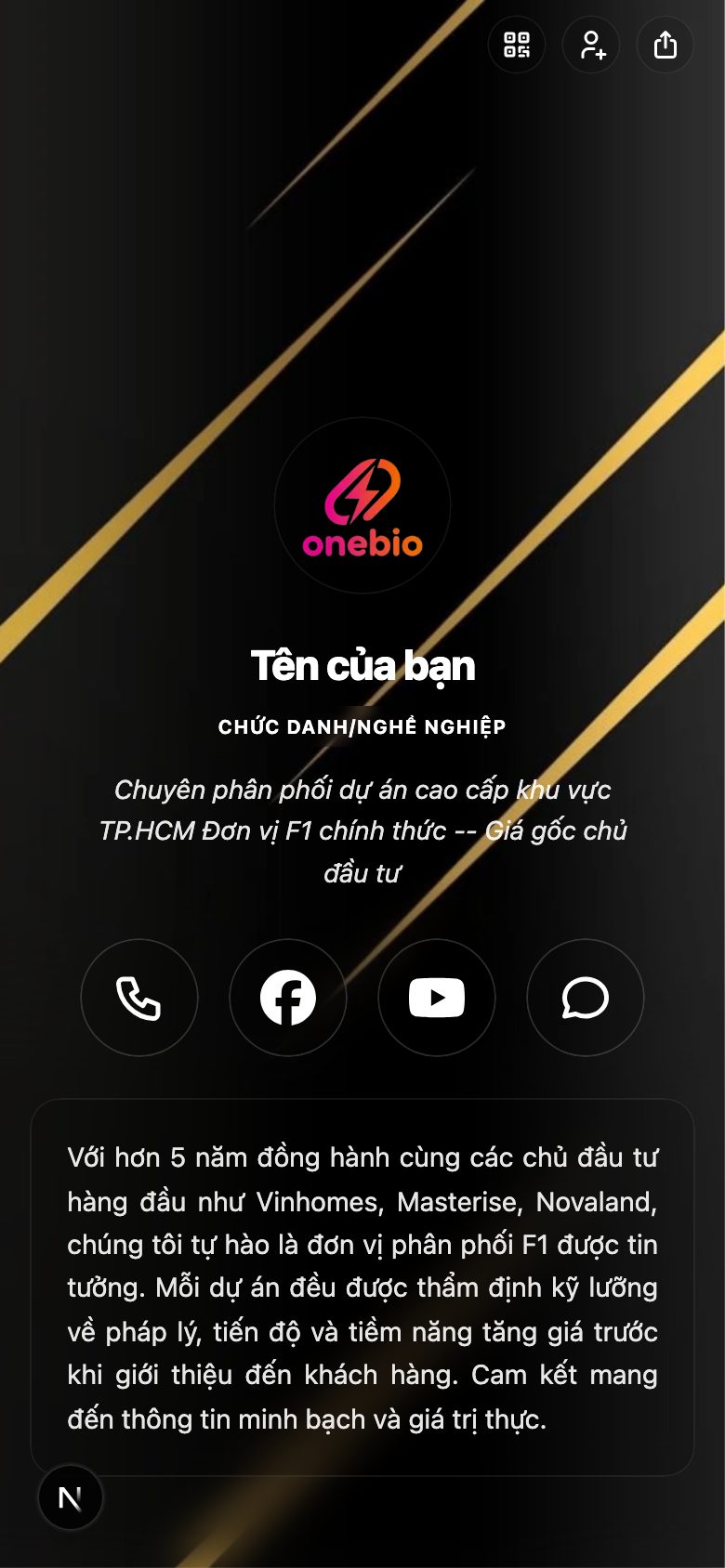Viewport: 725px width, 1568px height.
Task: Open the YouTube channel icon
Action: [437, 998]
